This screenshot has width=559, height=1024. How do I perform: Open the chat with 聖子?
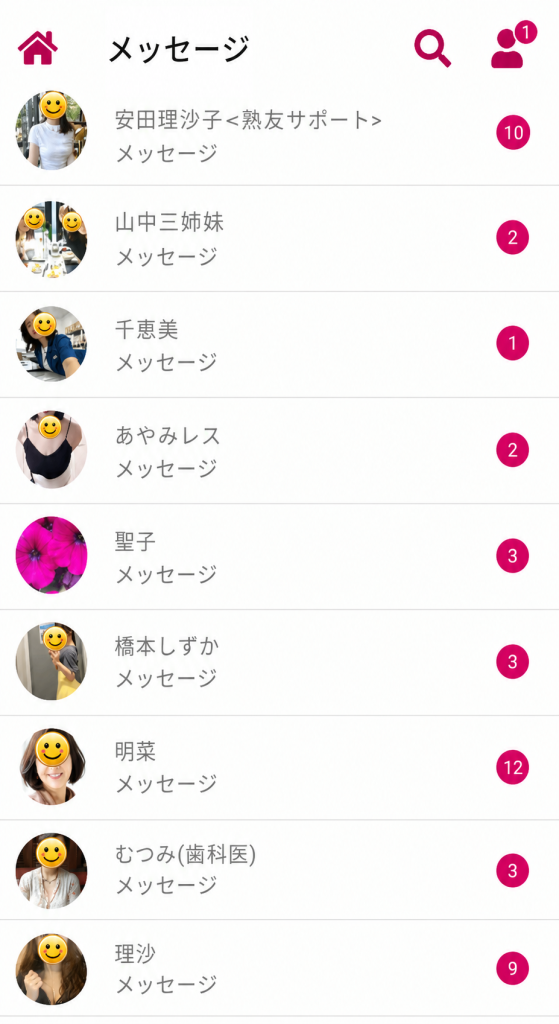pos(280,556)
